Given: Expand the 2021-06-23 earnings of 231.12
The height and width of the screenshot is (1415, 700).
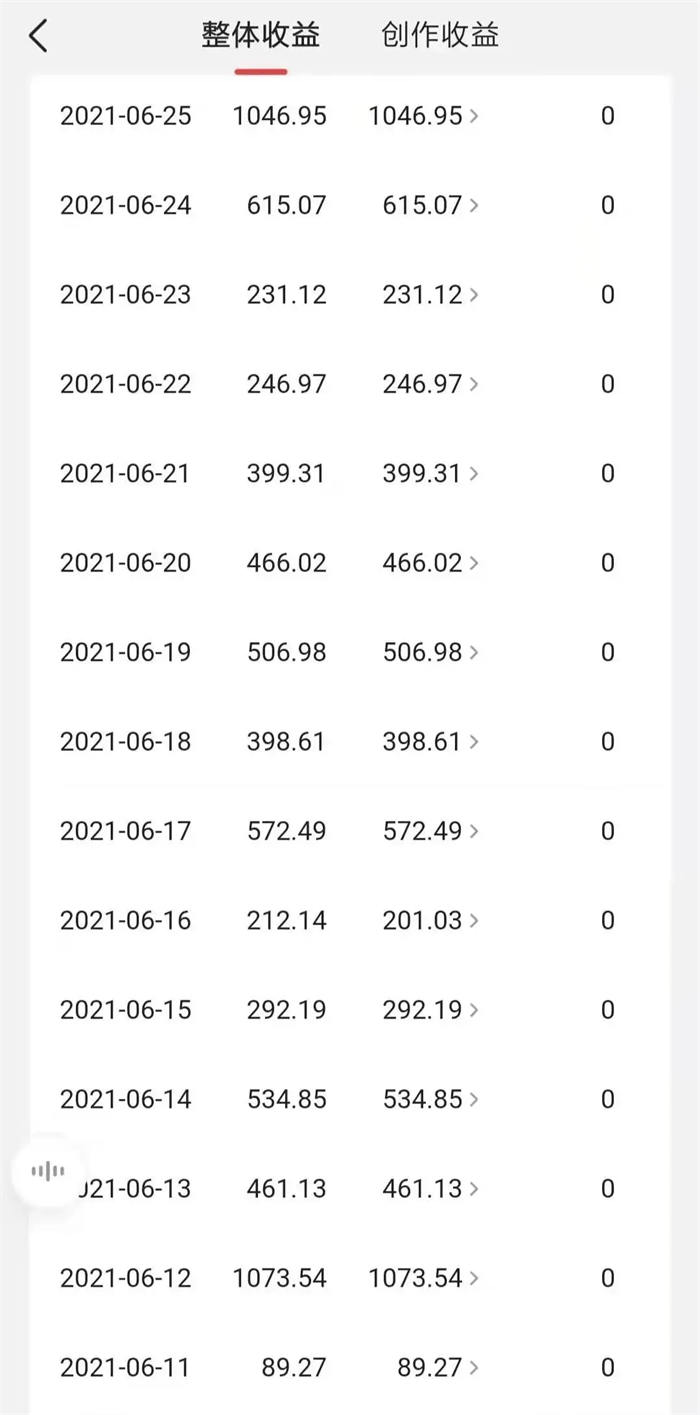Looking at the screenshot, I should [x=430, y=295].
